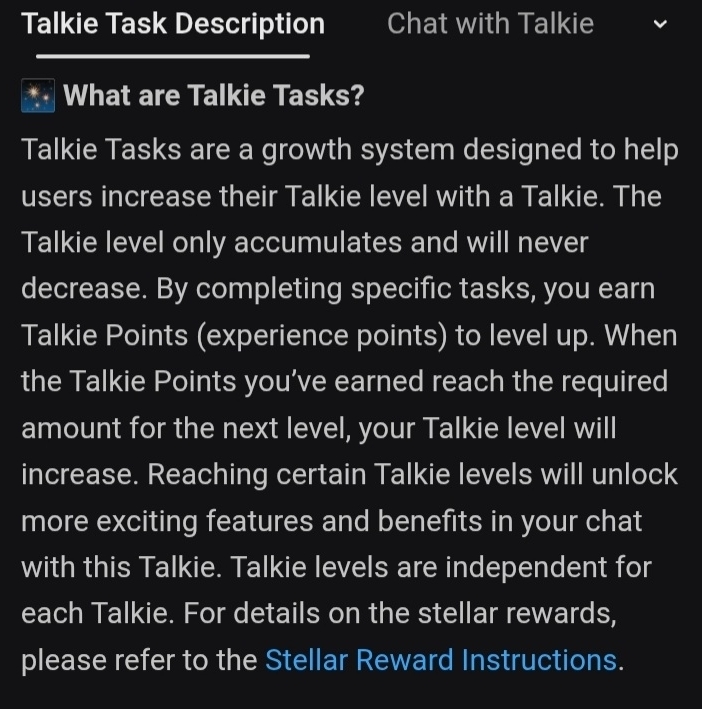This screenshot has height=709, width=702.
Task: Select the Chat with Talkie tab
Action: point(490,24)
